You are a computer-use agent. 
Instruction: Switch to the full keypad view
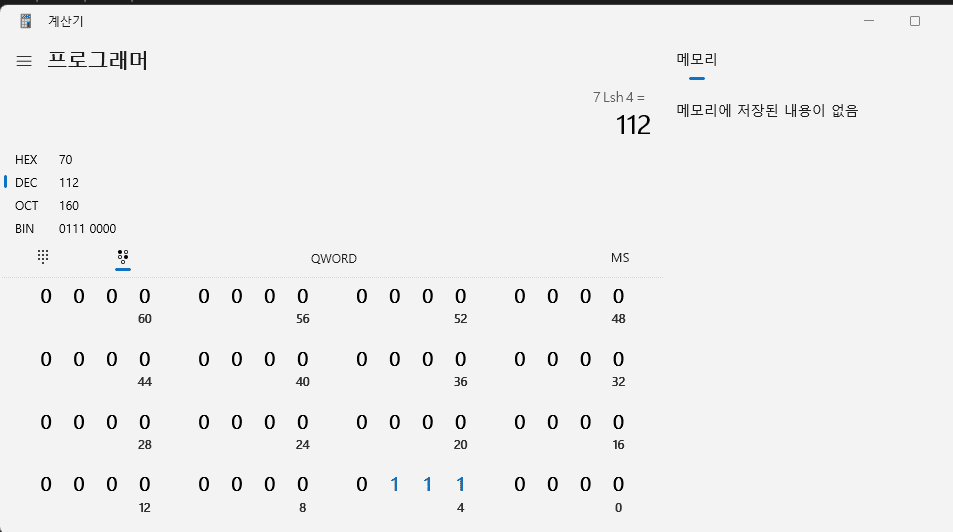click(x=43, y=257)
